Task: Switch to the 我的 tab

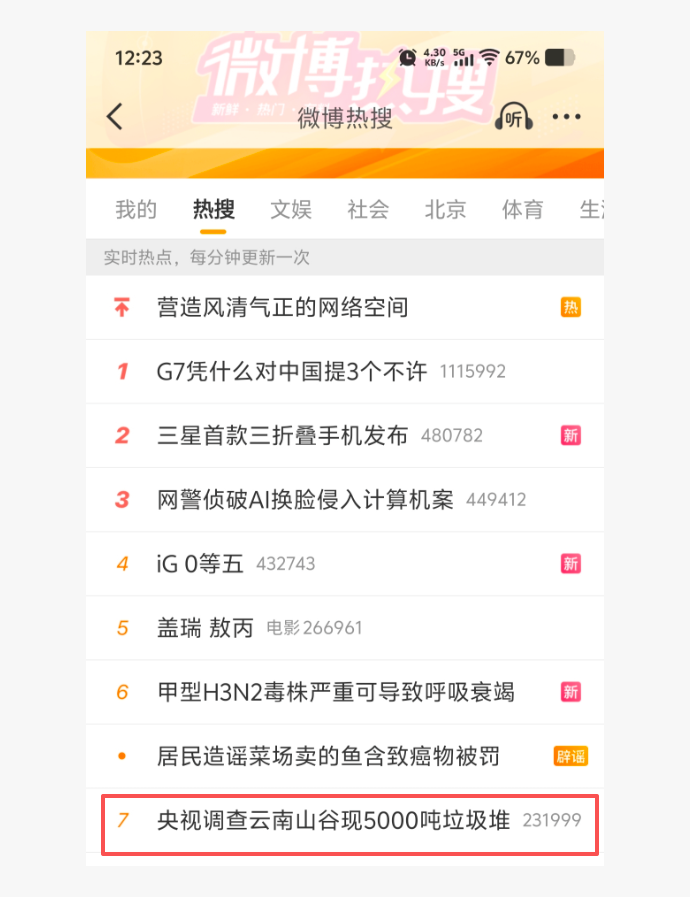Action: 136,209
